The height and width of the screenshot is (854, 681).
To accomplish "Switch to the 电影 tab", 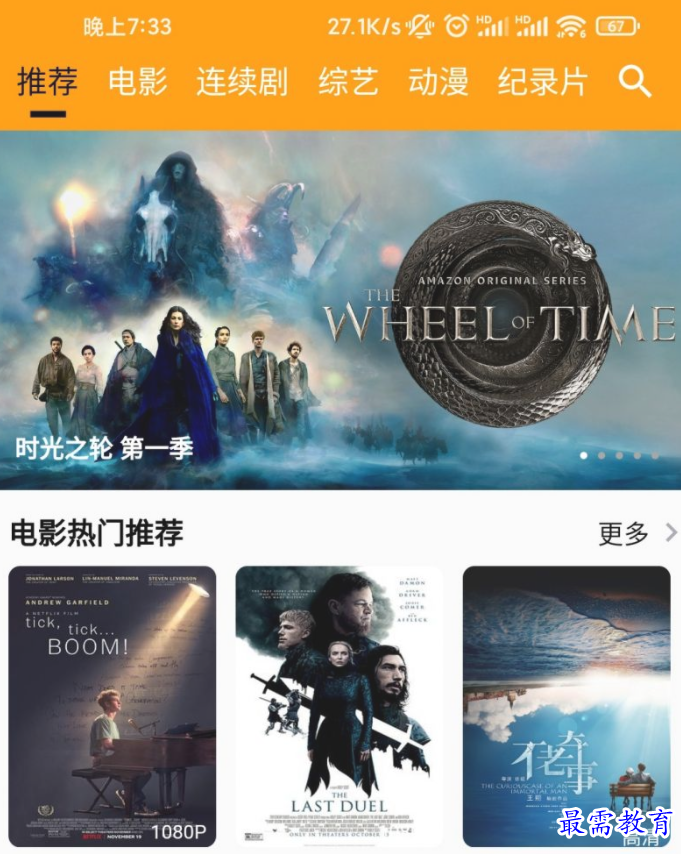I will 138,82.
